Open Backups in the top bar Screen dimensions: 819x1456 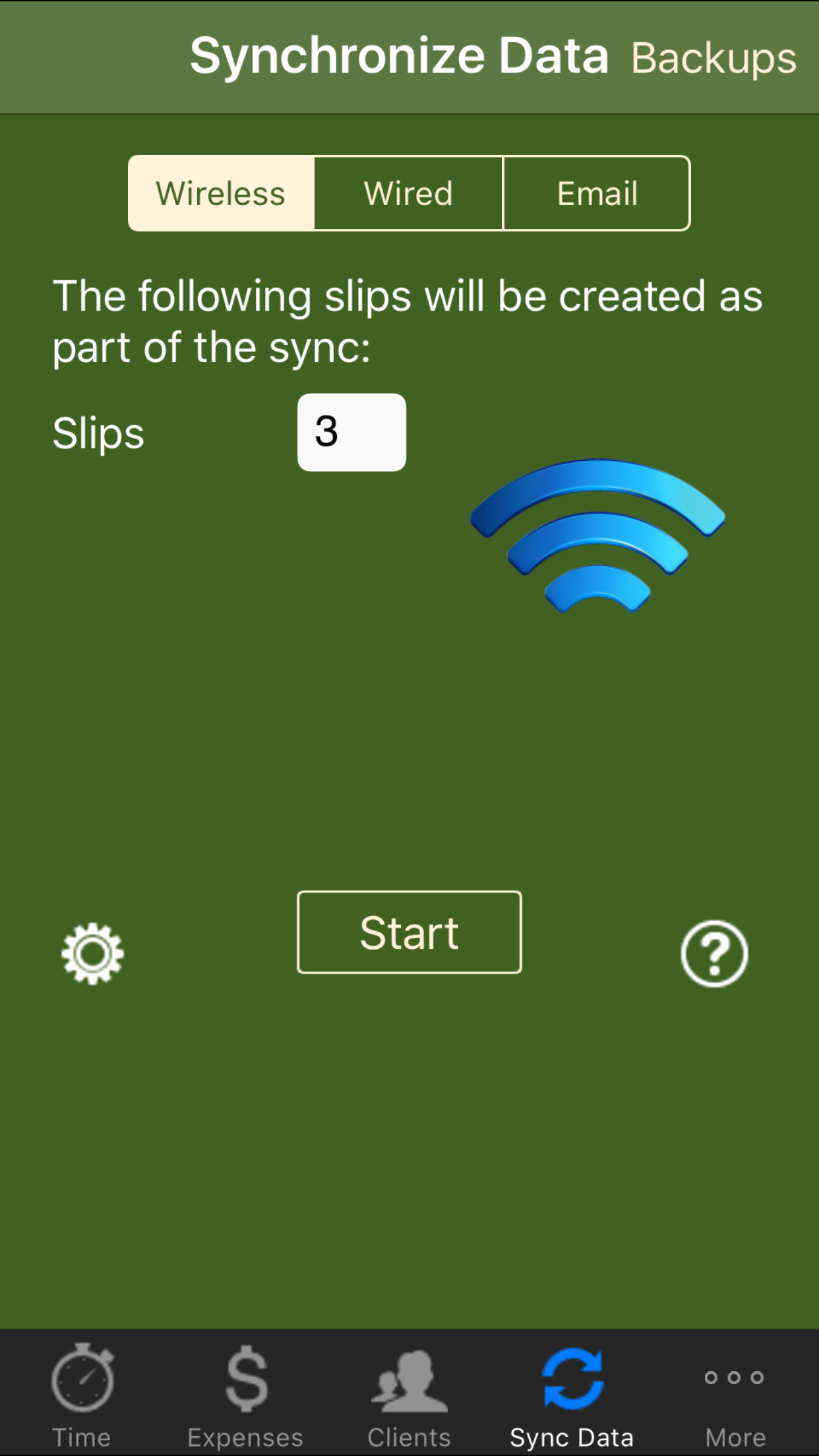[713, 59]
